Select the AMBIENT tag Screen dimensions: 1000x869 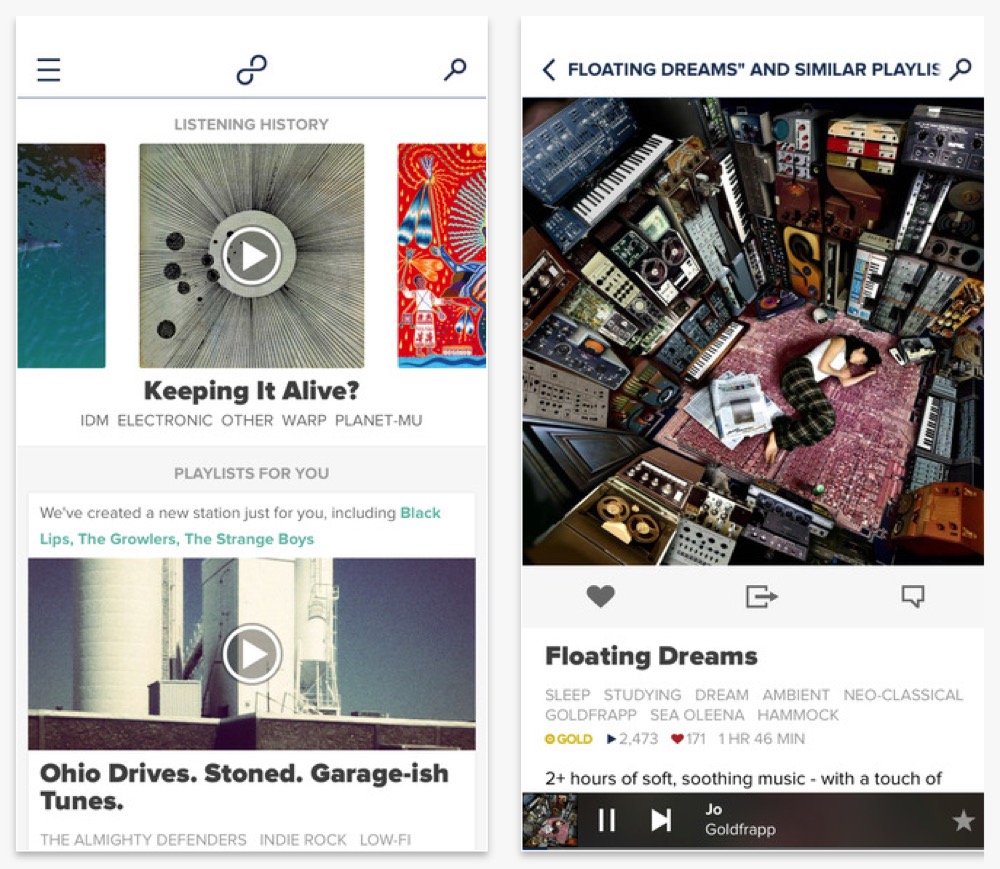point(796,694)
